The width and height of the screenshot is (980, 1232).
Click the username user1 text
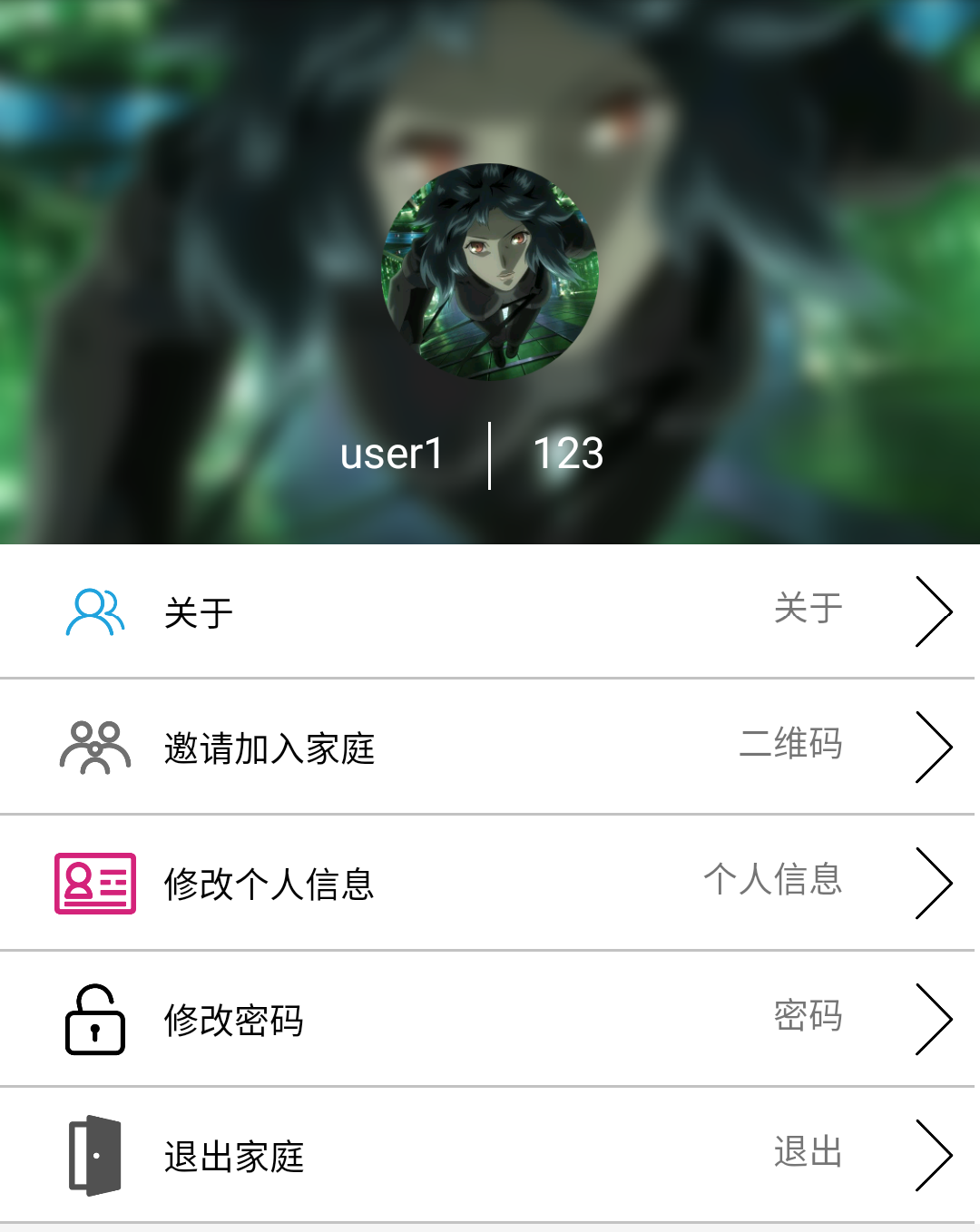point(390,454)
